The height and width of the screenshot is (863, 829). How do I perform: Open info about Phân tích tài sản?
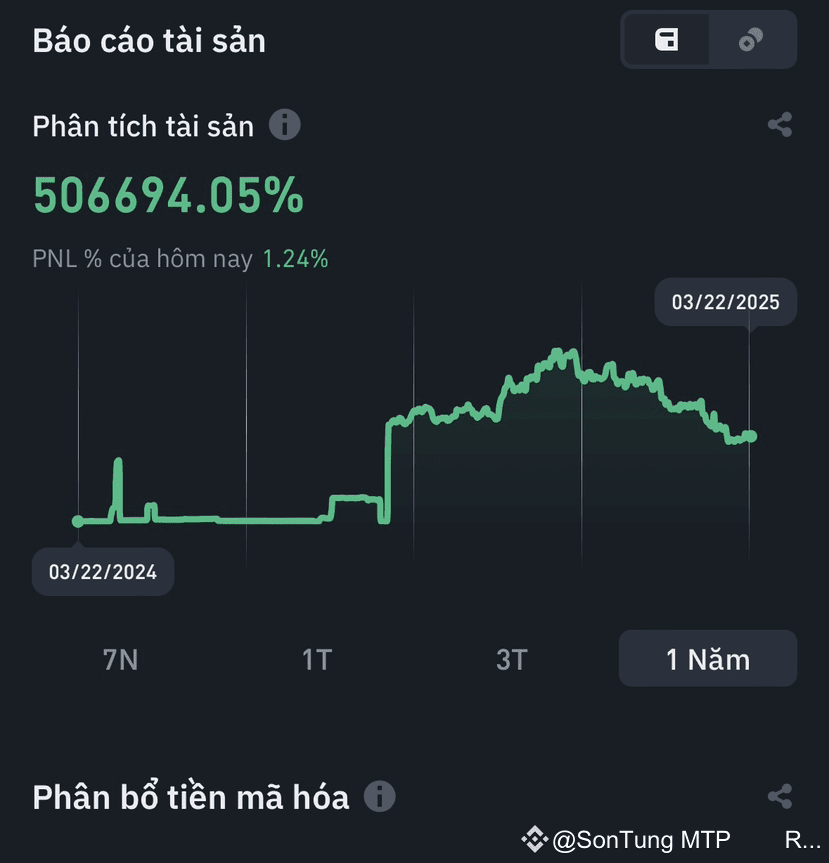tap(285, 125)
